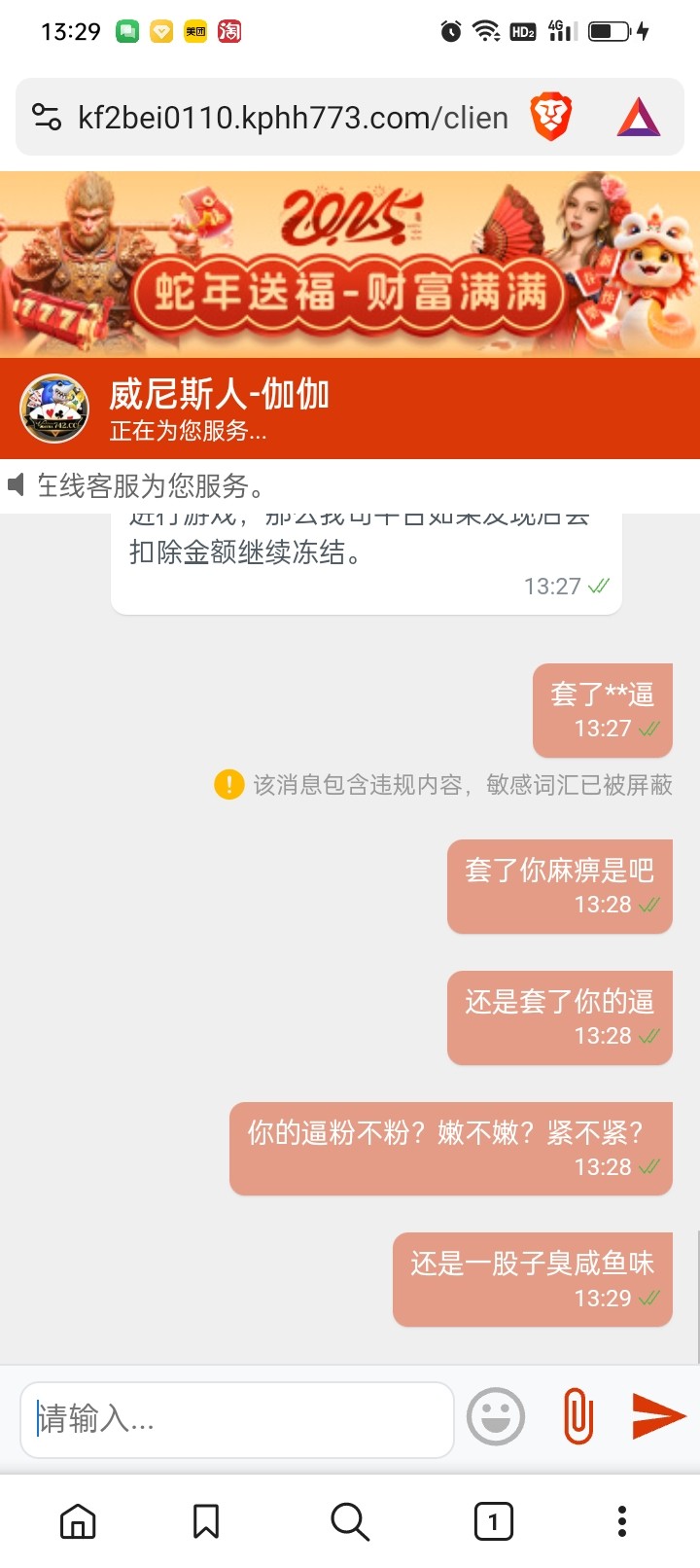Open the browser overflow three-dot menu

point(621,1518)
